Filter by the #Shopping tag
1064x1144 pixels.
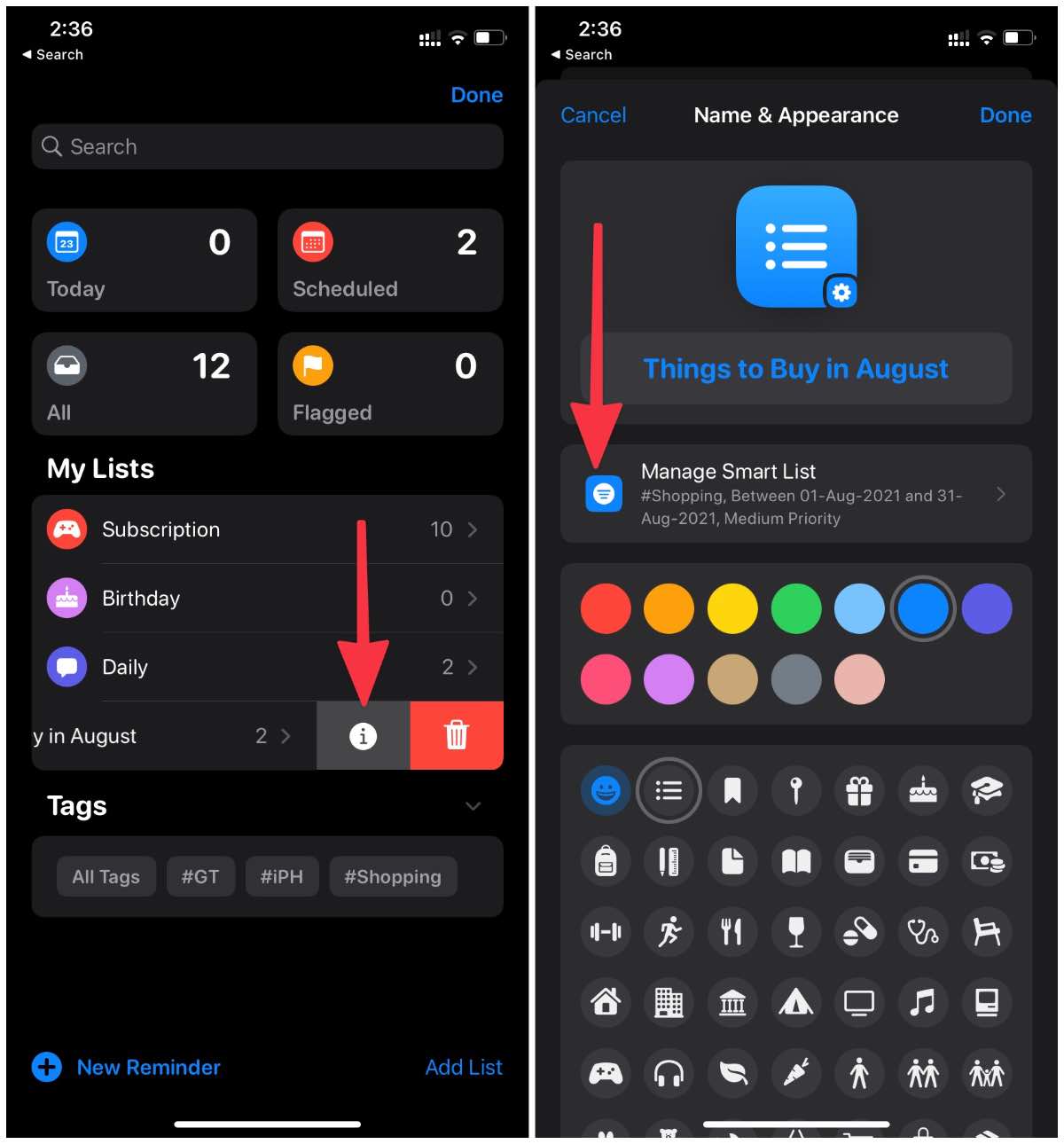point(392,876)
